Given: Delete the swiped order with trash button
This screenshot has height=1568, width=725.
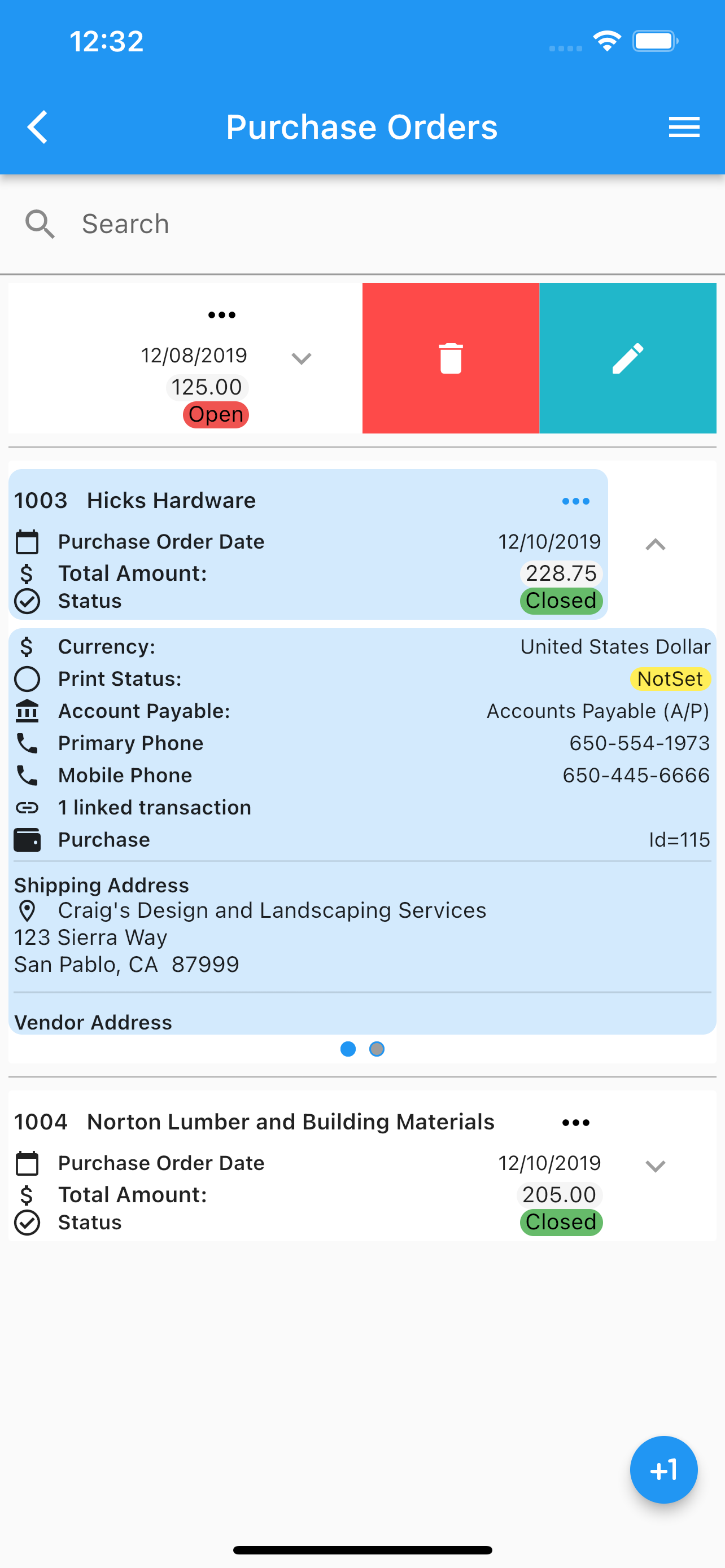Looking at the screenshot, I should pyautogui.click(x=451, y=358).
